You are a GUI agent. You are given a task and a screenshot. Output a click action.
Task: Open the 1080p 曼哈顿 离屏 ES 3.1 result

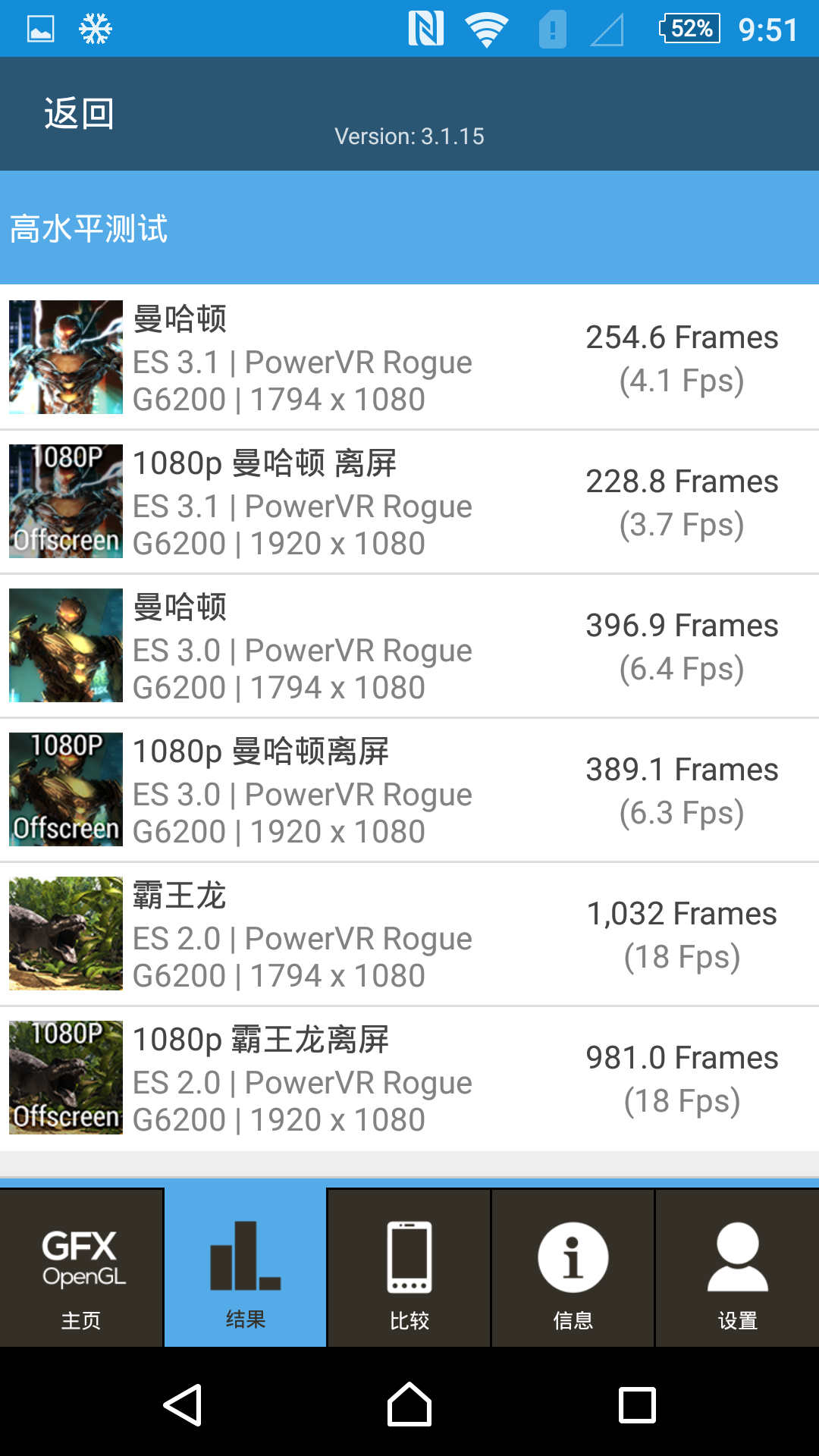[x=409, y=501]
